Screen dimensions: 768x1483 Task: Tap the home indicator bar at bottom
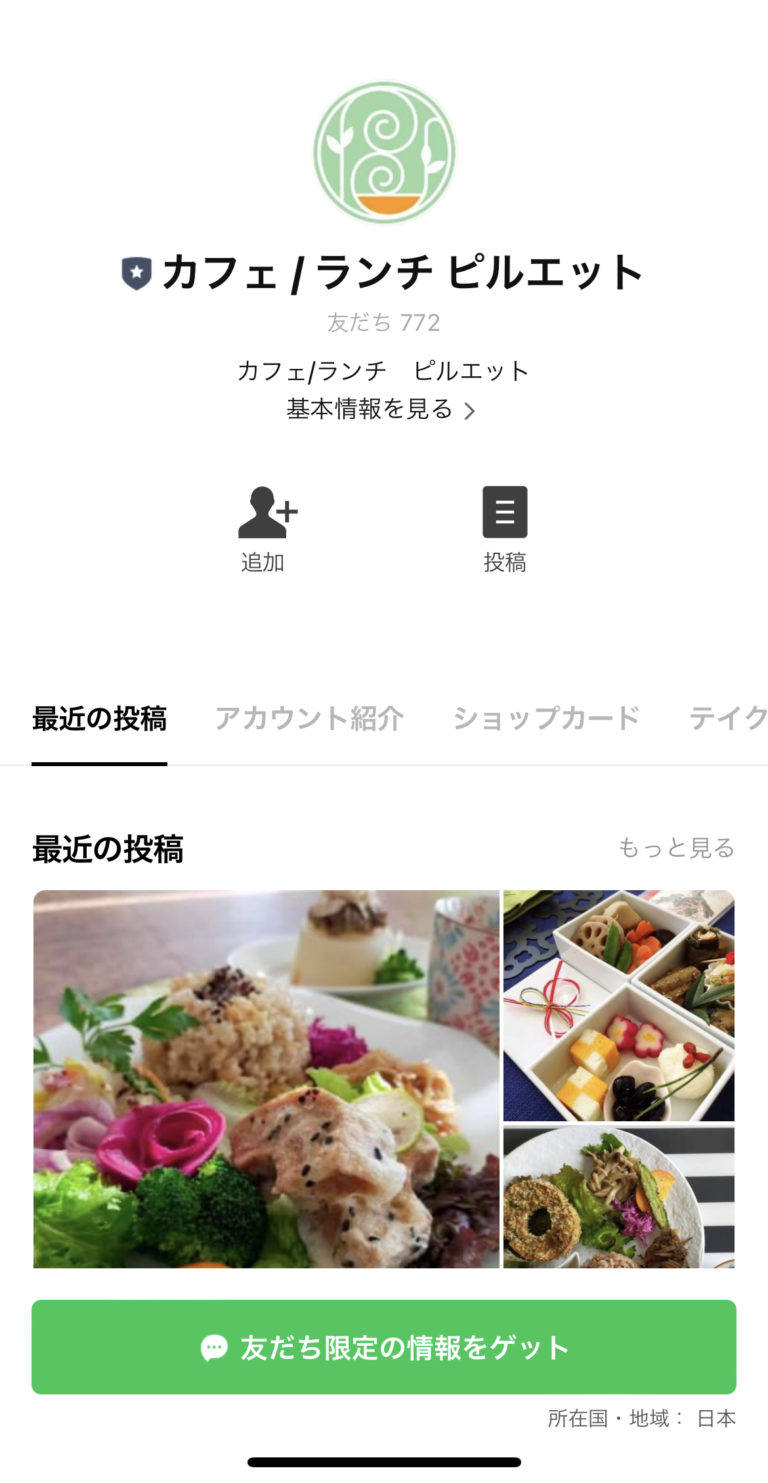384,1465
